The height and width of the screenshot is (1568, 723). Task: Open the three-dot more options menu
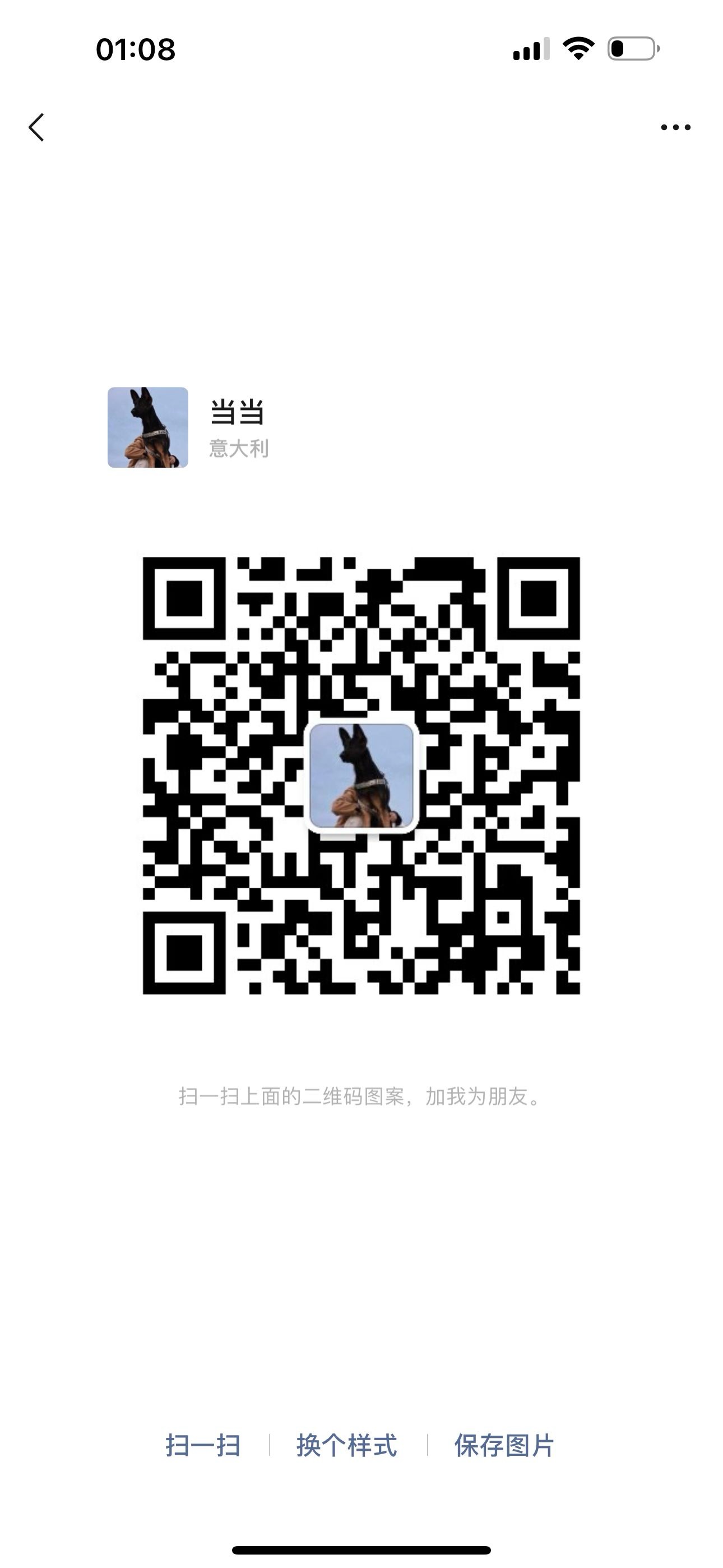tap(675, 127)
